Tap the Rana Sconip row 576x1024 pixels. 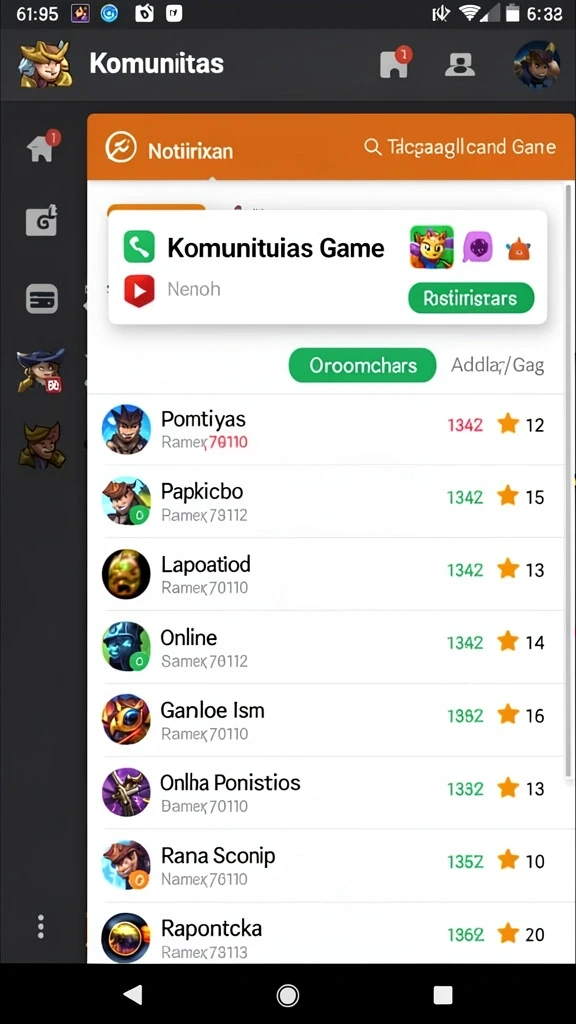pos(325,866)
